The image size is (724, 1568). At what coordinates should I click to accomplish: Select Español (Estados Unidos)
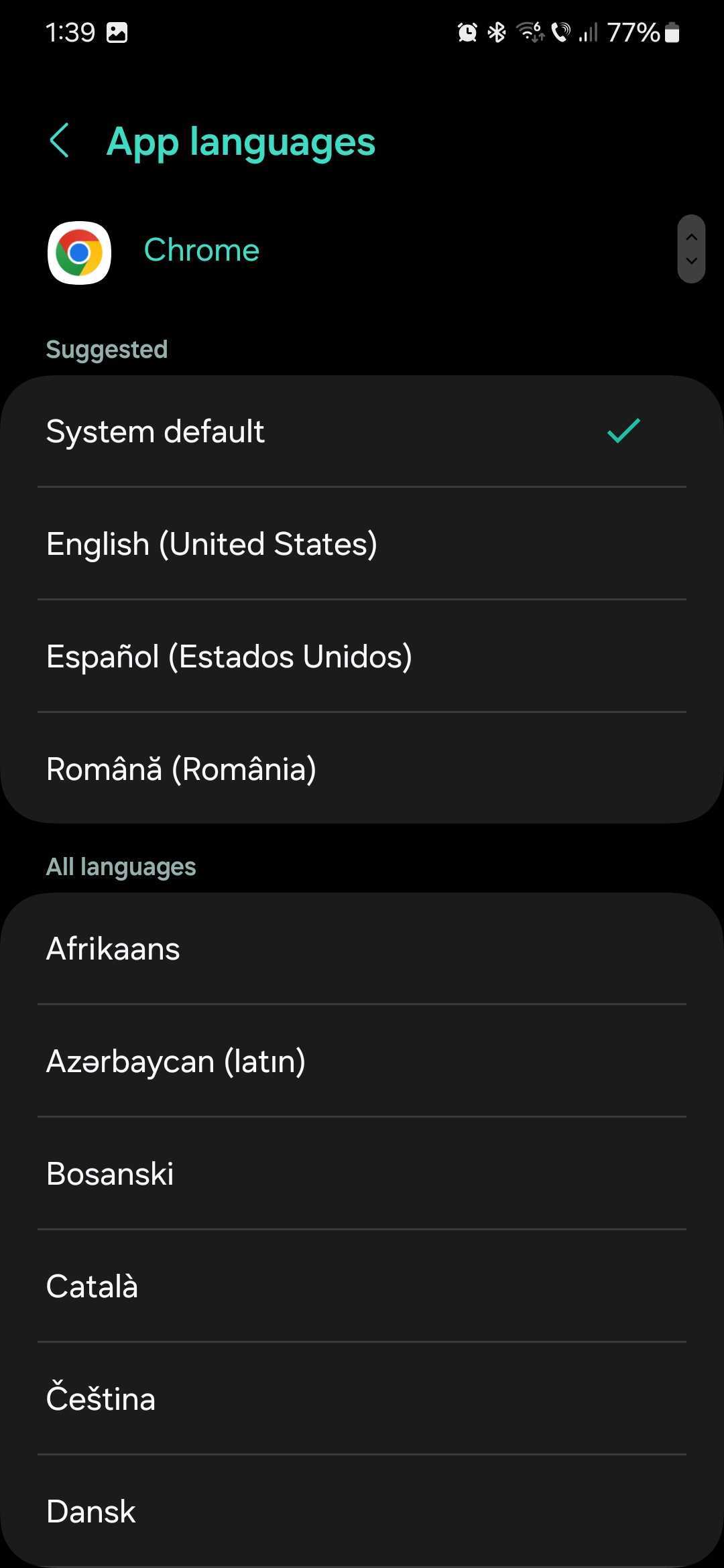[362, 656]
